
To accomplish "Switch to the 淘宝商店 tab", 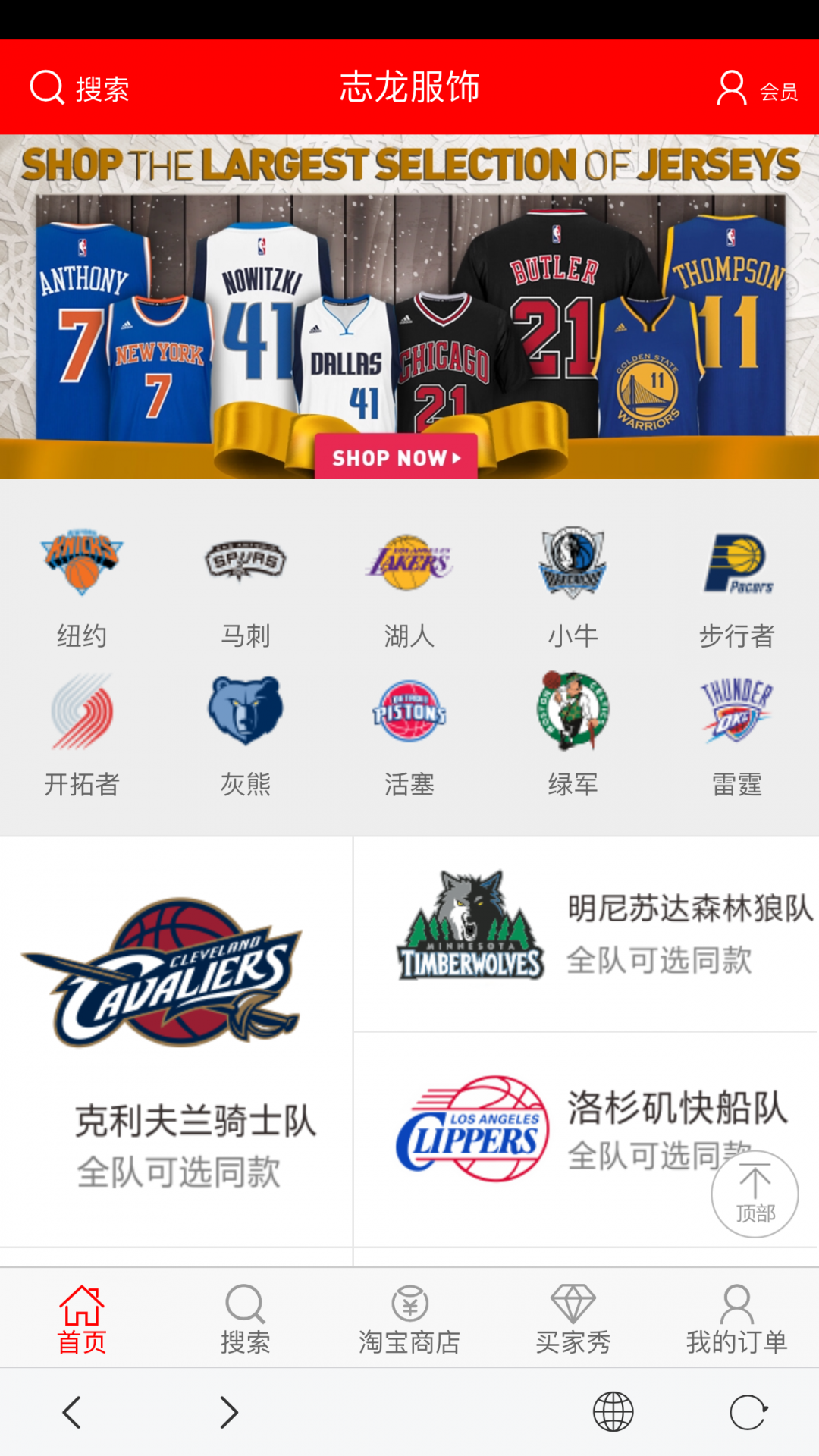I will click(x=409, y=1319).
